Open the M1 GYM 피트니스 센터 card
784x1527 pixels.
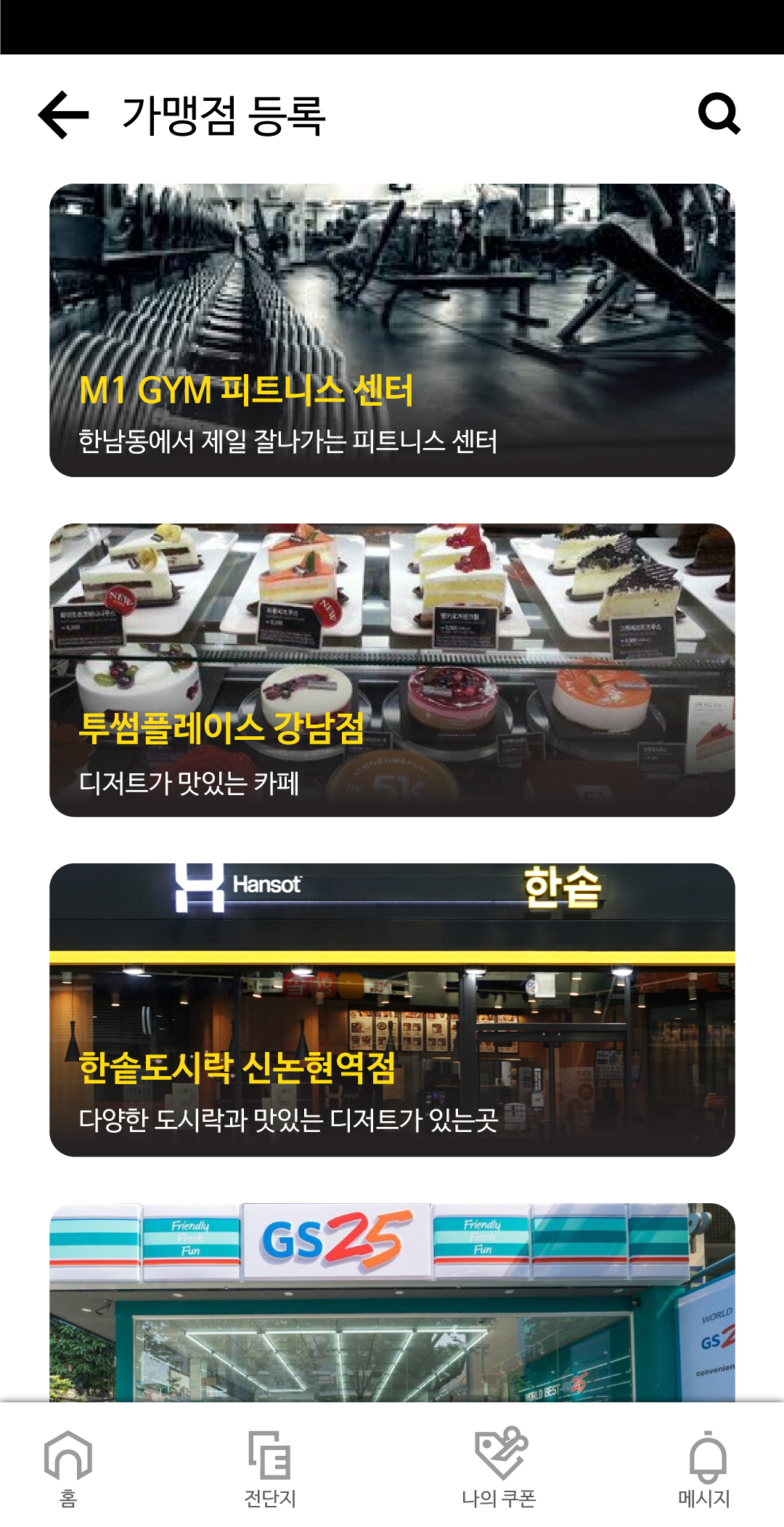[x=392, y=330]
